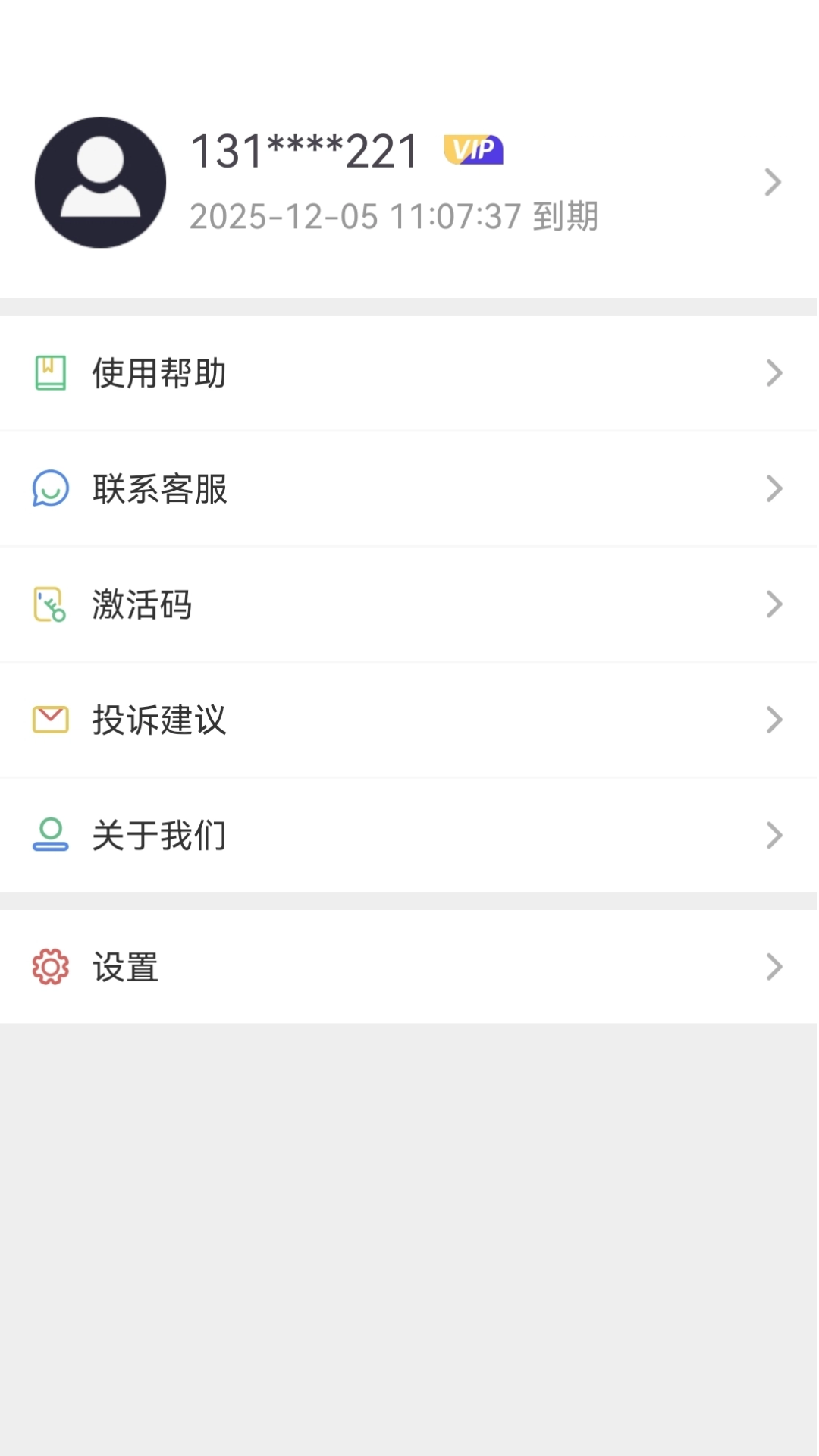Open the 设置 gear icon
819x1456 pixels.
[49, 966]
